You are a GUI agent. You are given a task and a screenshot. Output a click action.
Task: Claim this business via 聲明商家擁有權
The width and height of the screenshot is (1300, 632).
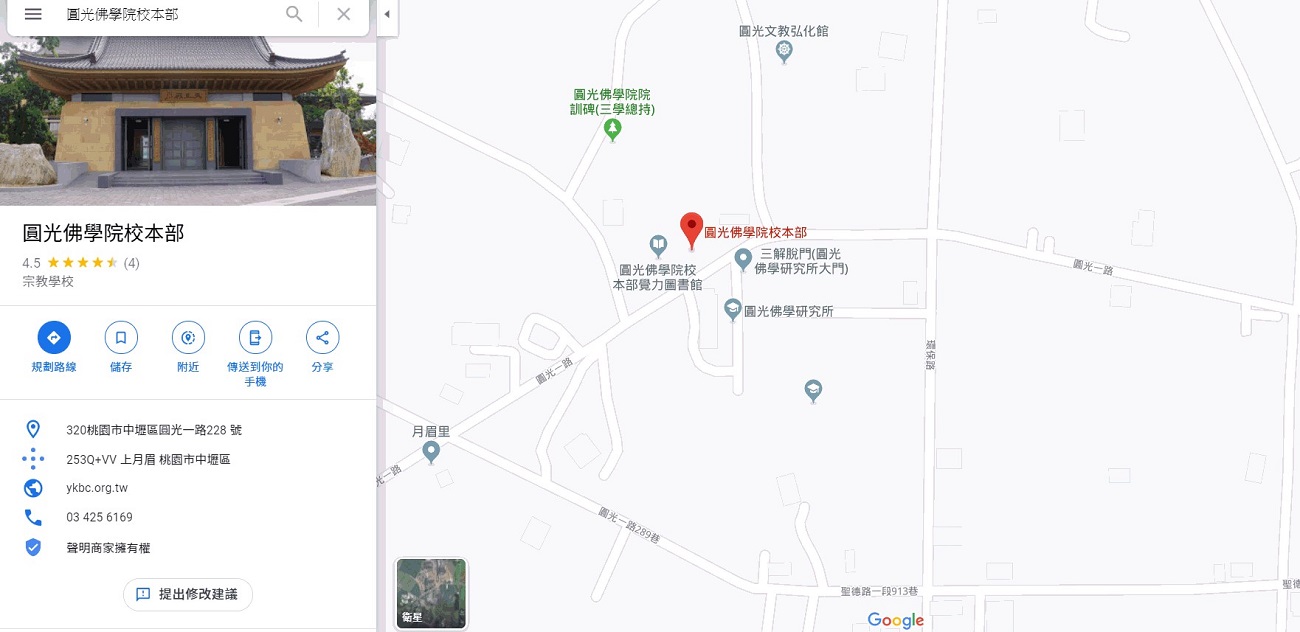(x=108, y=548)
